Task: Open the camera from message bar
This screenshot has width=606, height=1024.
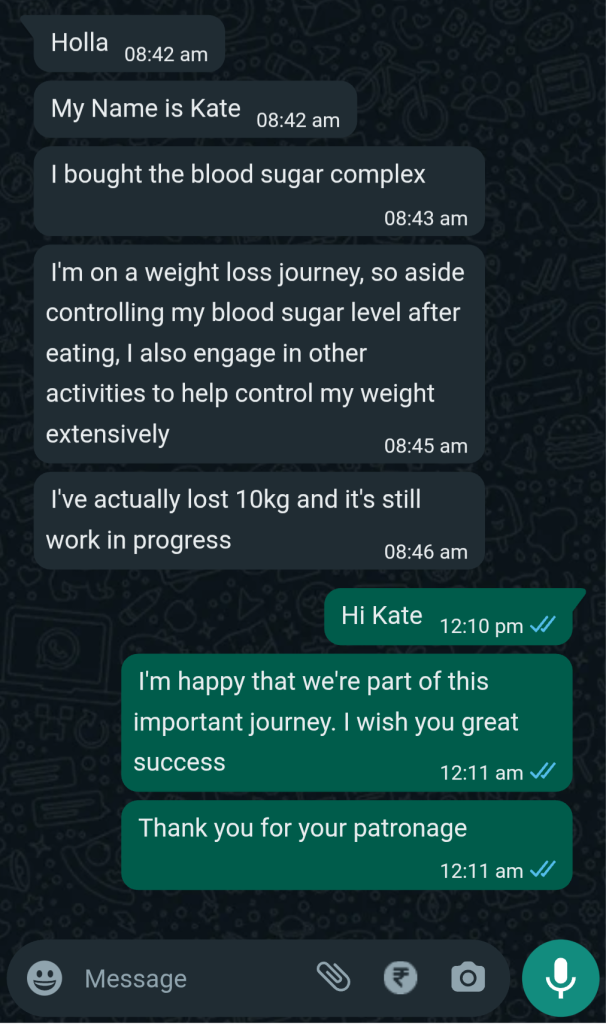Action: point(468,977)
